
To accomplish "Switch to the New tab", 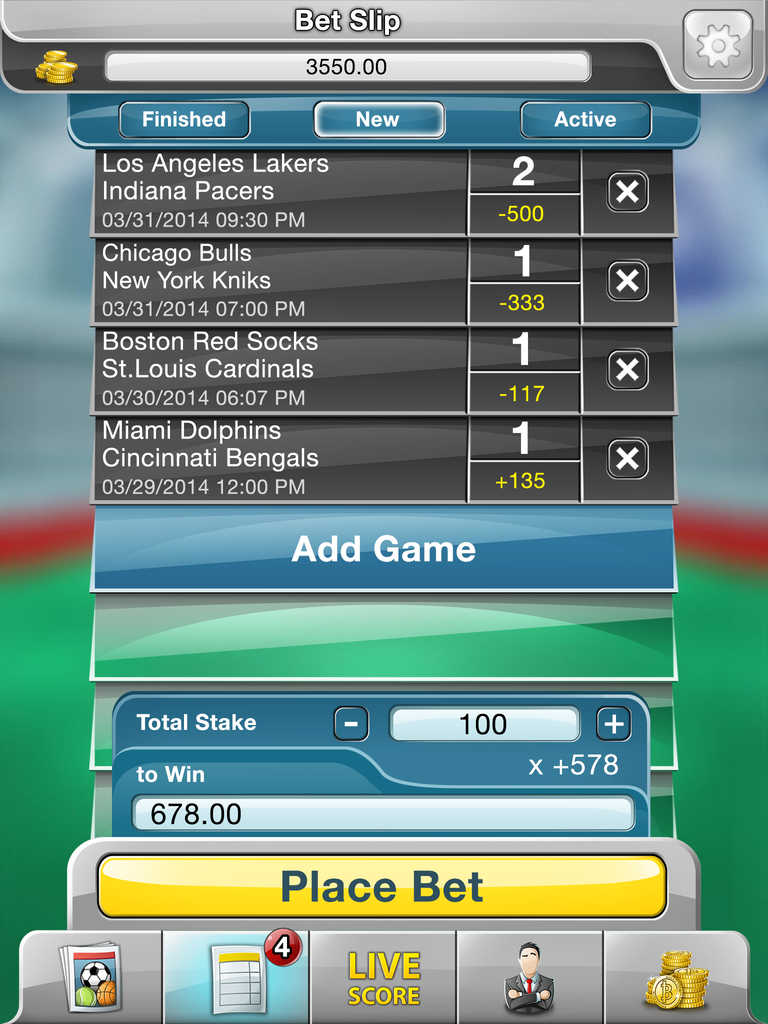I will [378, 120].
